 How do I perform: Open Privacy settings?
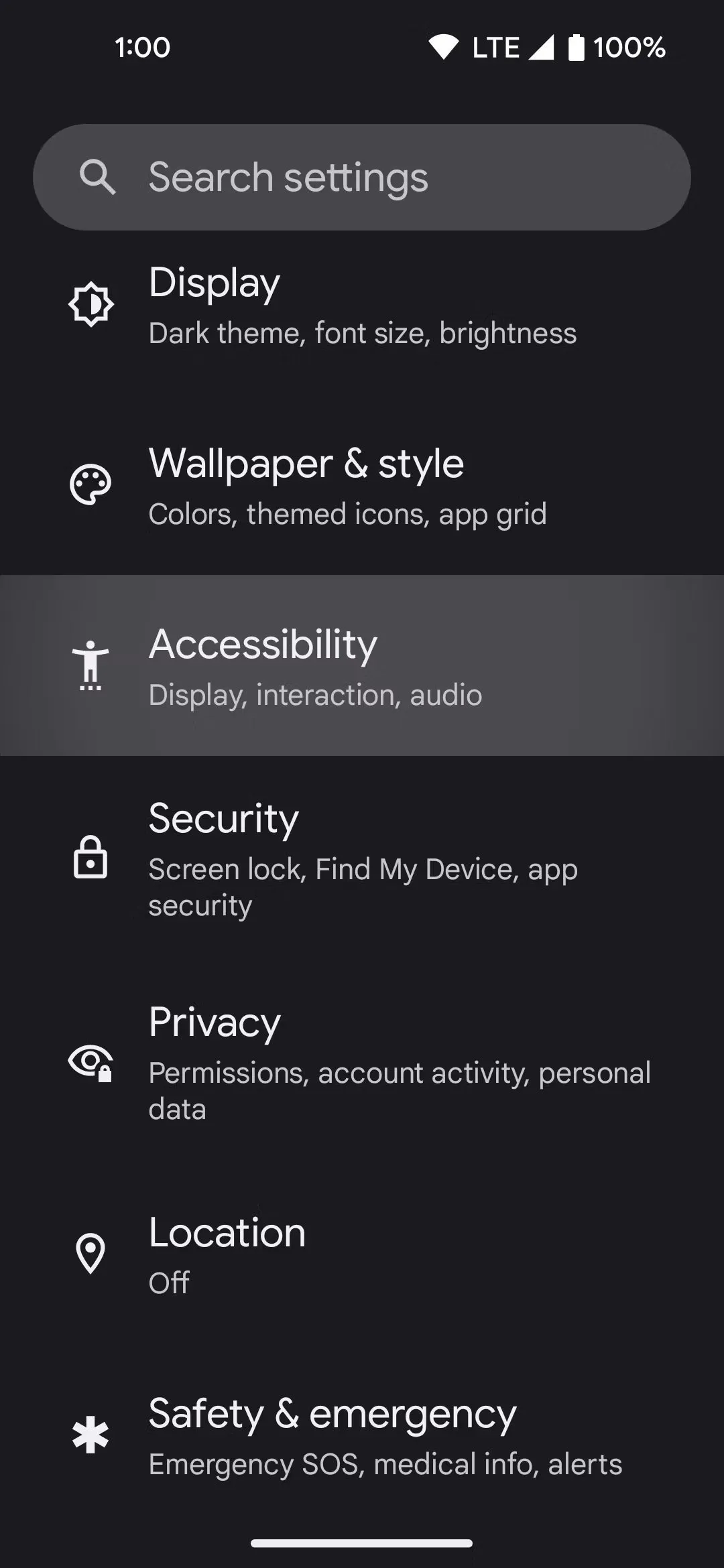click(x=362, y=1061)
